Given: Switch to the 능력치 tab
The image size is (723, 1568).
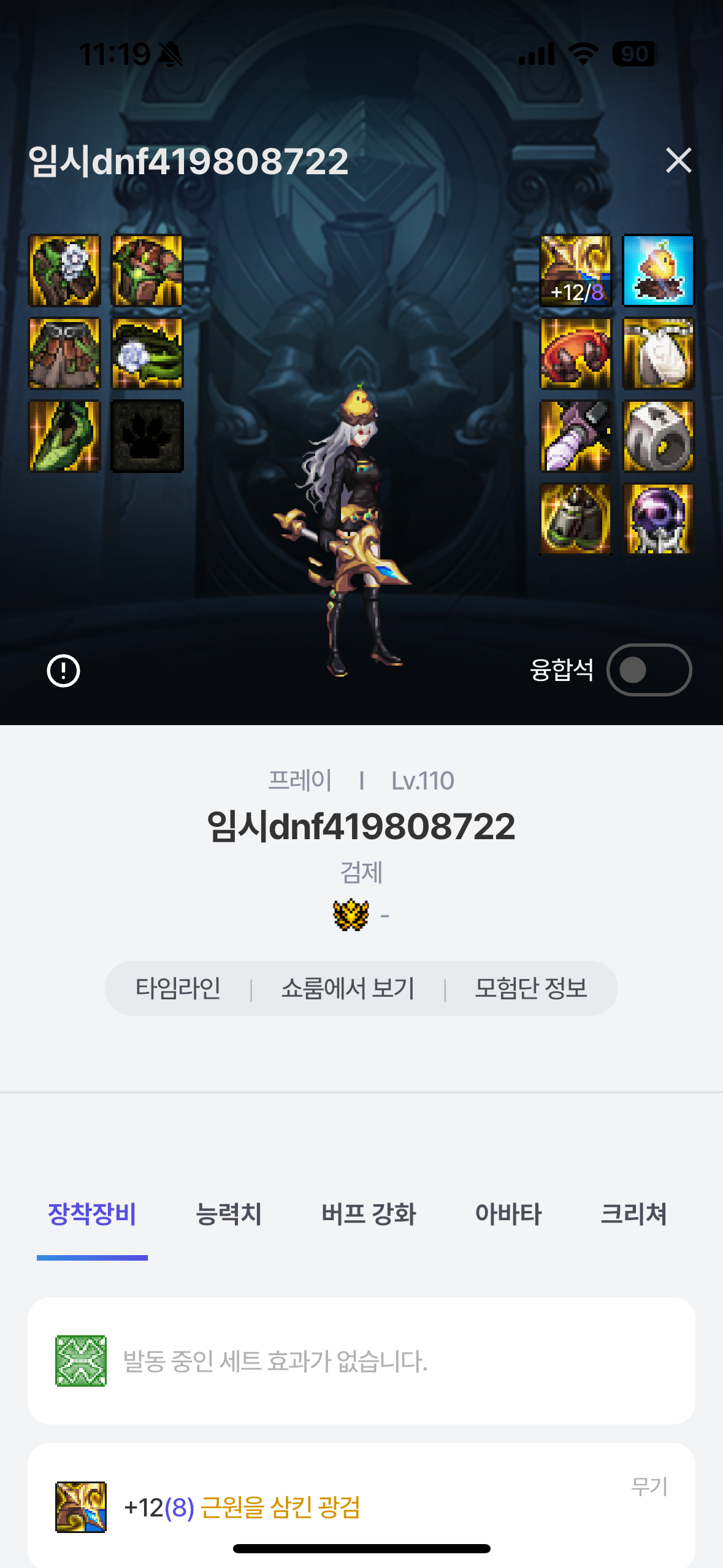Looking at the screenshot, I should (x=228, y=1214).
